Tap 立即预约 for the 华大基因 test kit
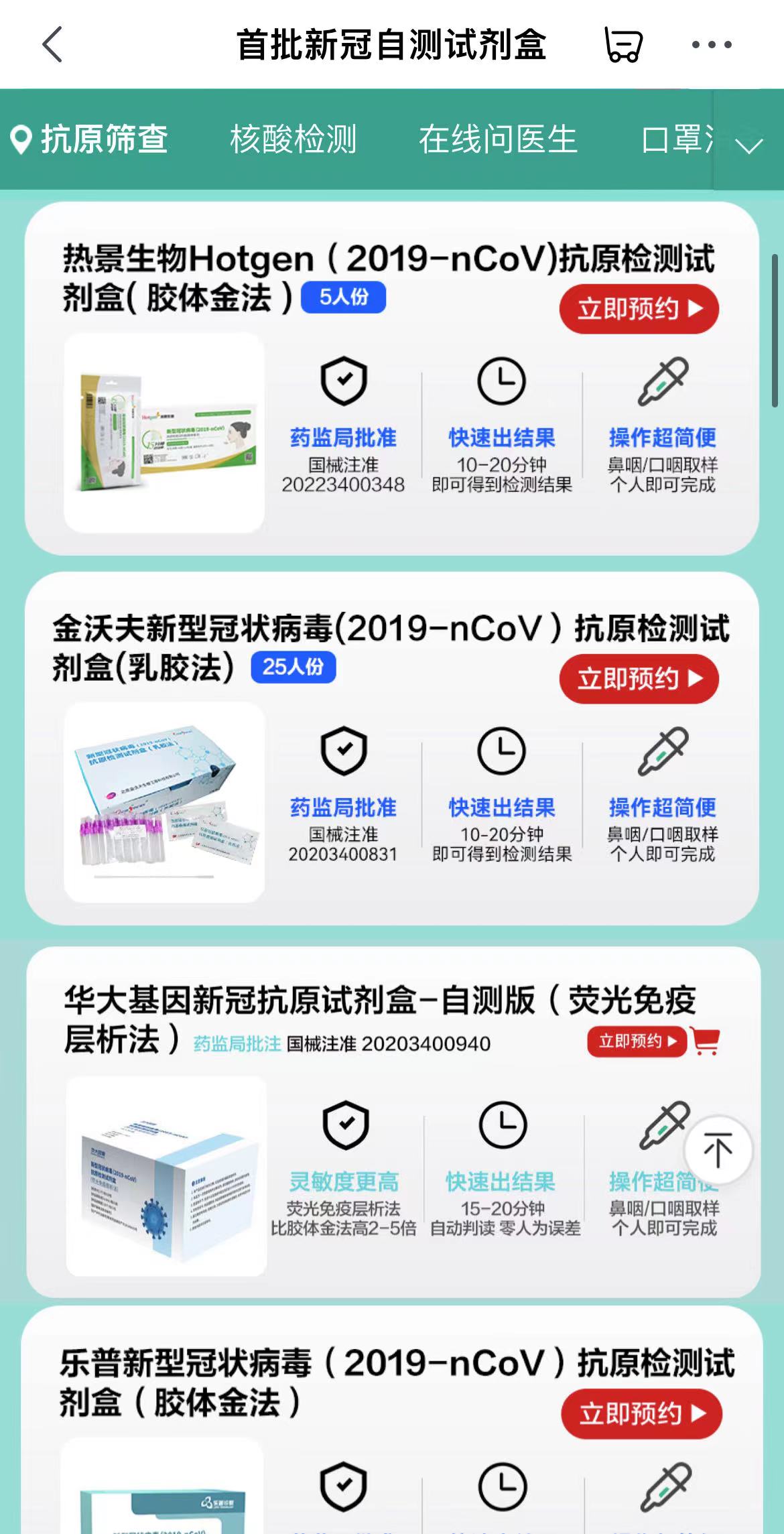Viewport: 784px width, 1534px height. (637, 1041)
